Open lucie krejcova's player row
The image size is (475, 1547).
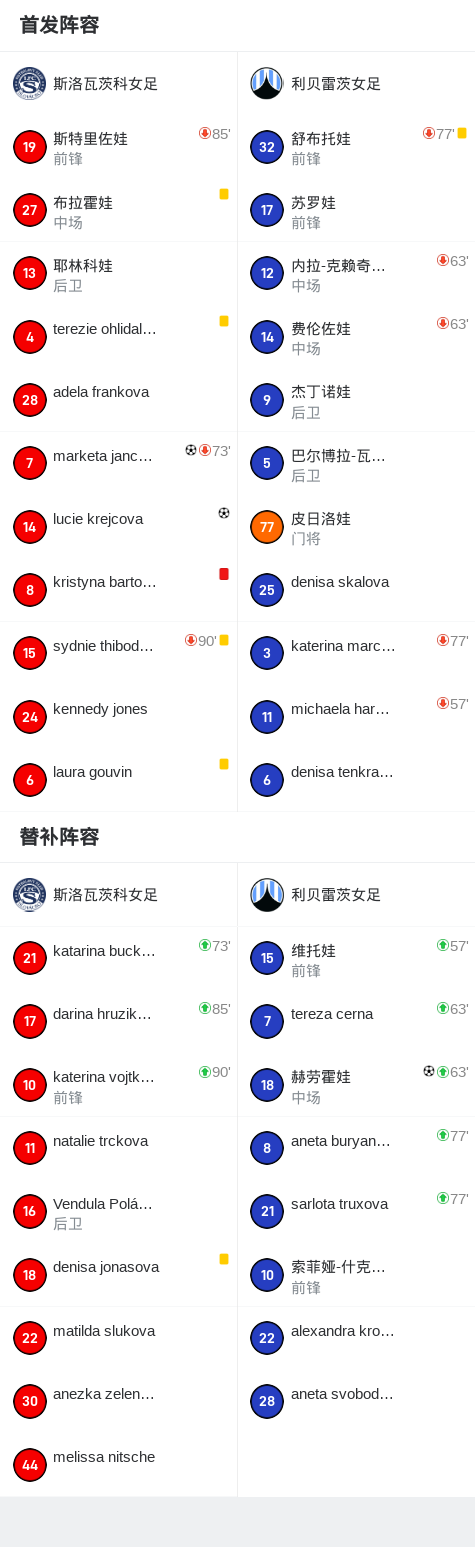pyautogui.click(x=118, y=526)
